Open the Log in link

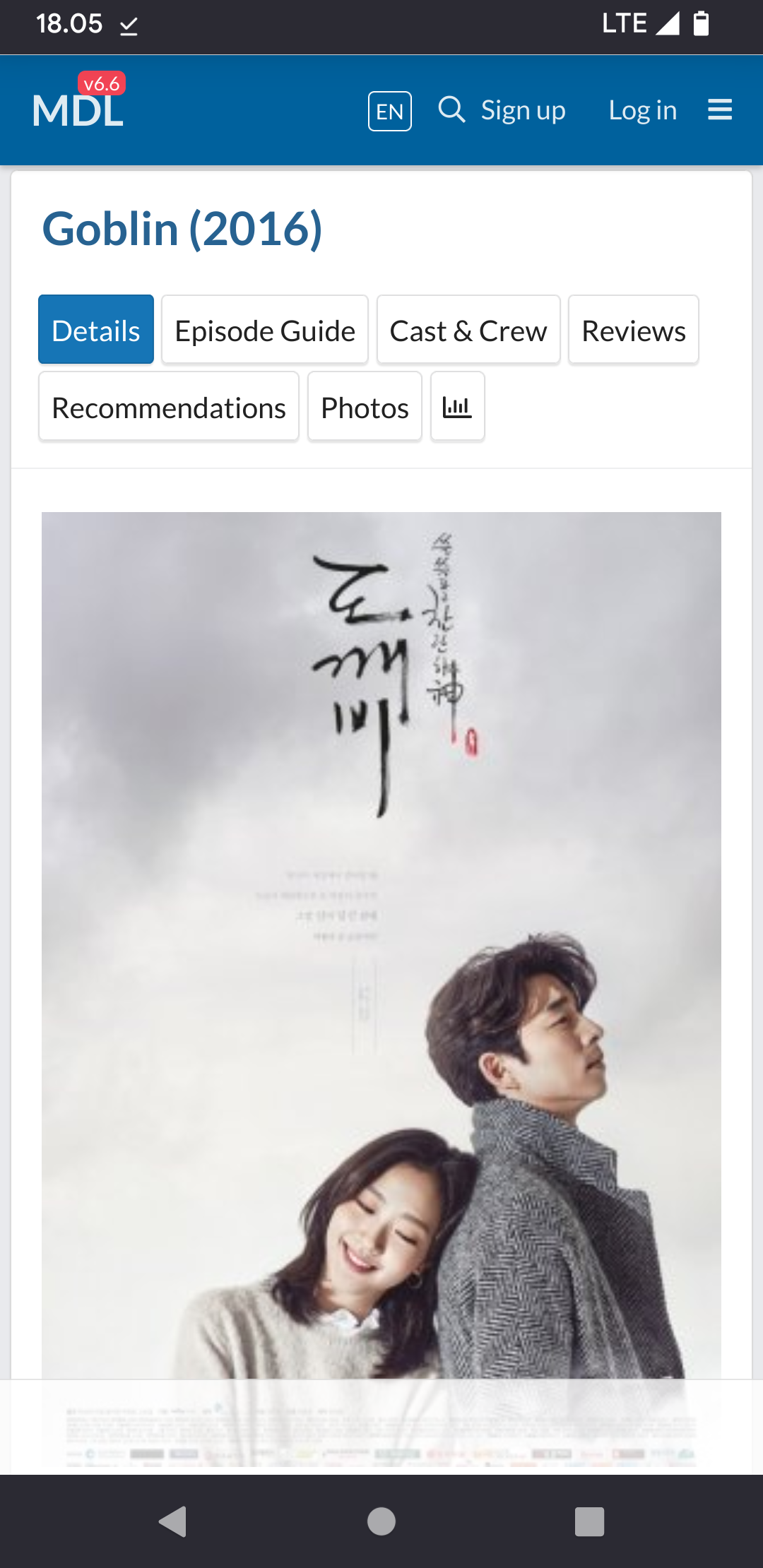click(643, 110)
